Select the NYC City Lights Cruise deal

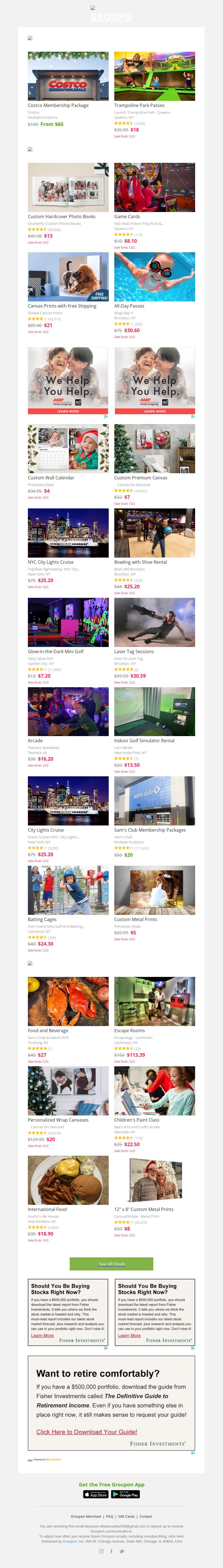[x=68, y=533]
